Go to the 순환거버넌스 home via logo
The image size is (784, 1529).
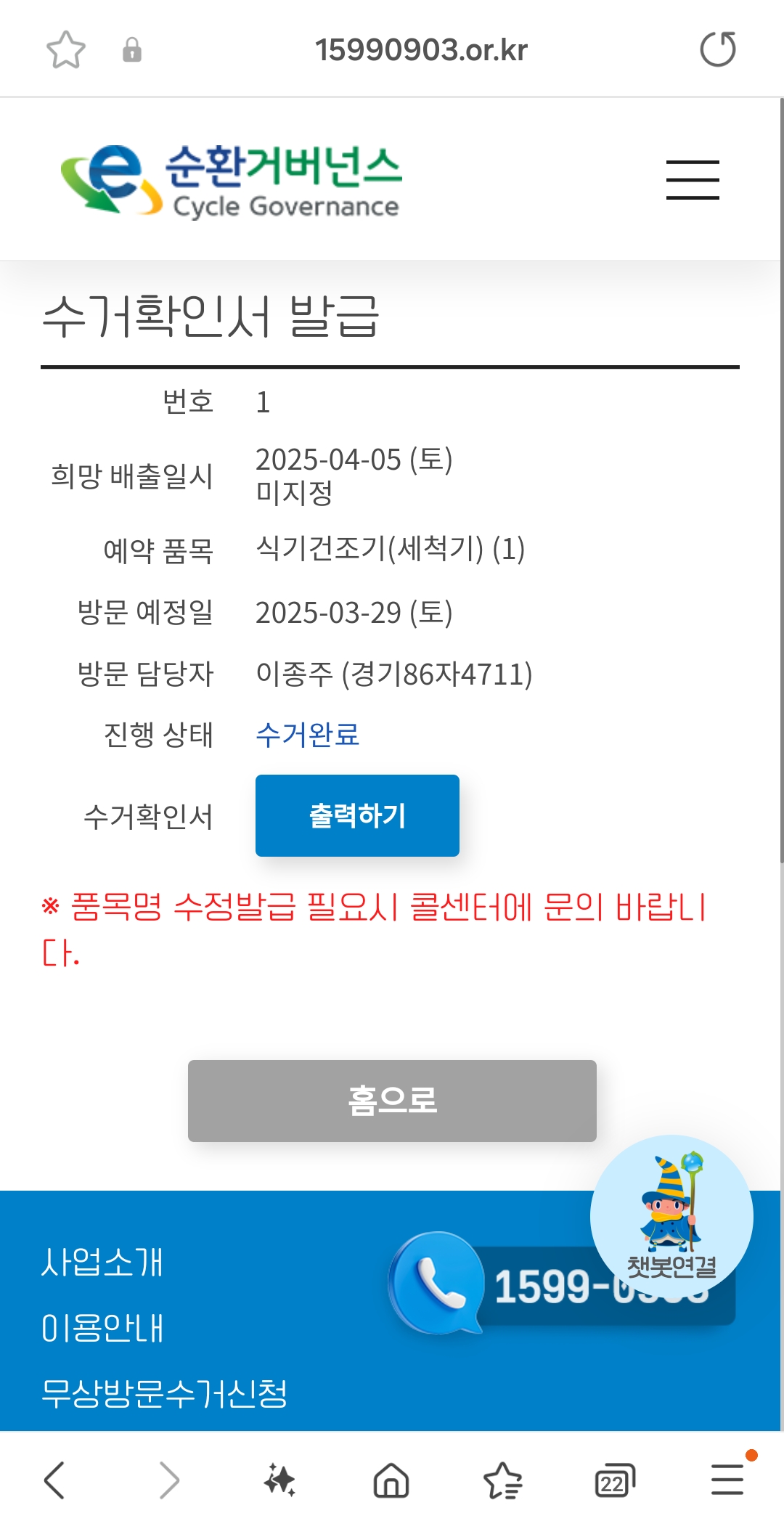pos(231,180)
